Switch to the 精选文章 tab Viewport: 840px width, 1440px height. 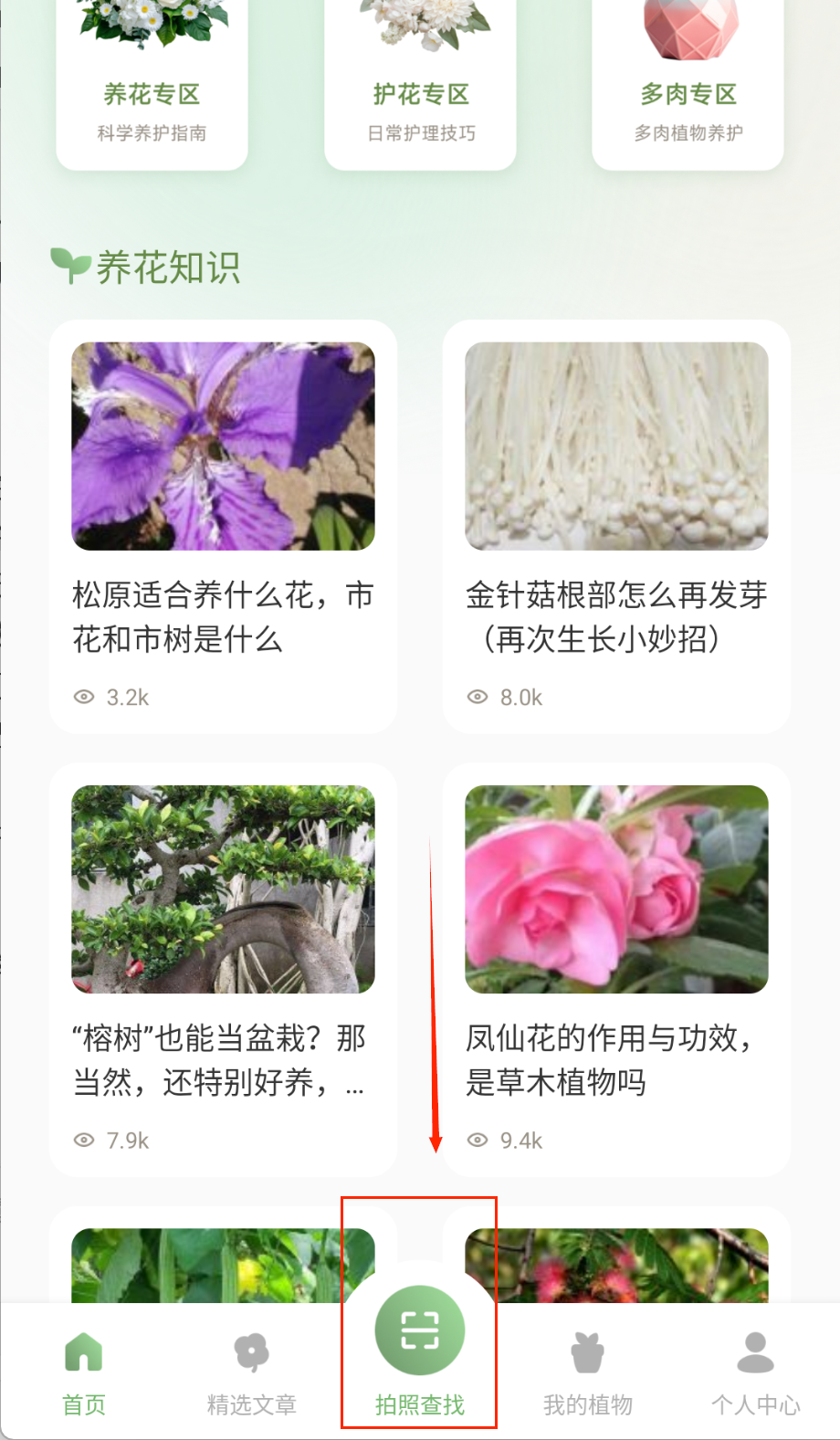click(x=252, y=1372)
